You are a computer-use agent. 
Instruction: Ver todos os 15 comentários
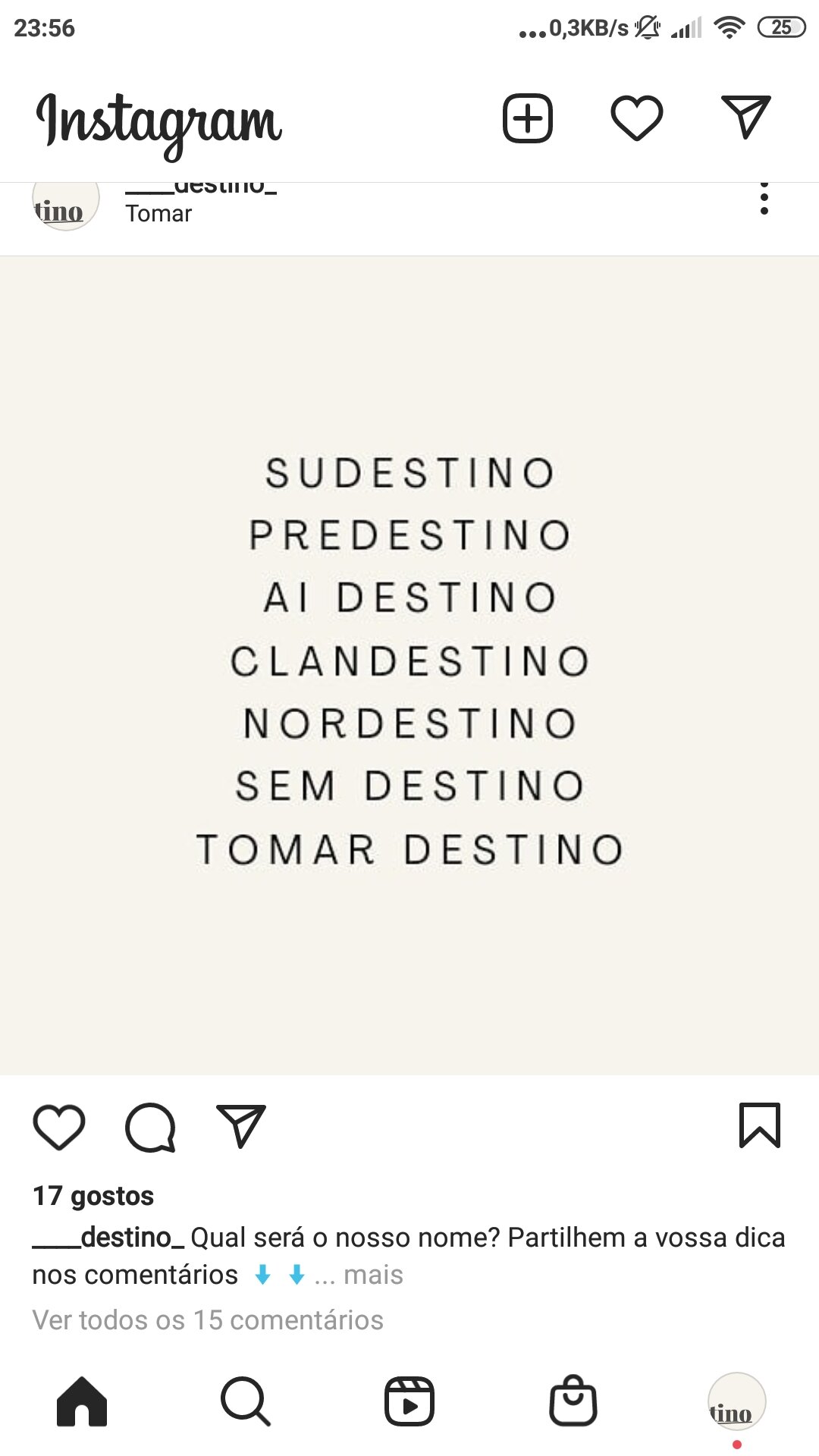coord(208,1320)
